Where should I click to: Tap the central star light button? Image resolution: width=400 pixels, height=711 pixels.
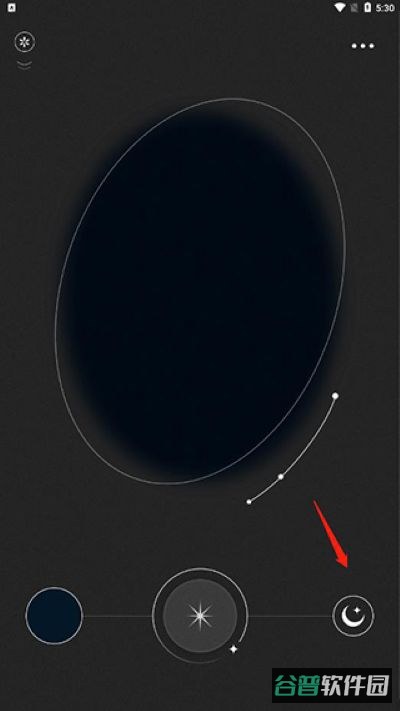(200, 616)
